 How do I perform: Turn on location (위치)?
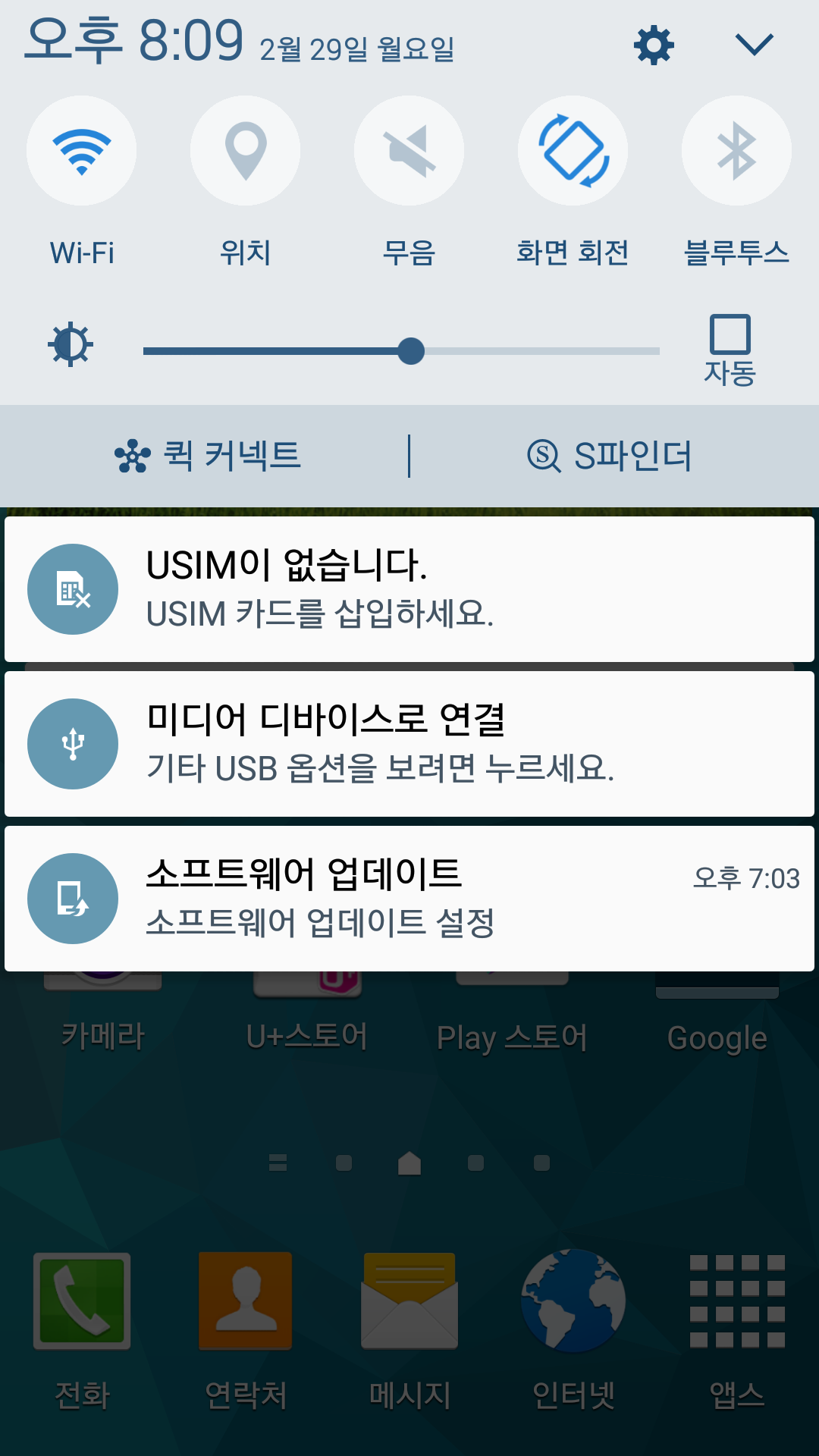pyautogui.click(x=245, y=151)
